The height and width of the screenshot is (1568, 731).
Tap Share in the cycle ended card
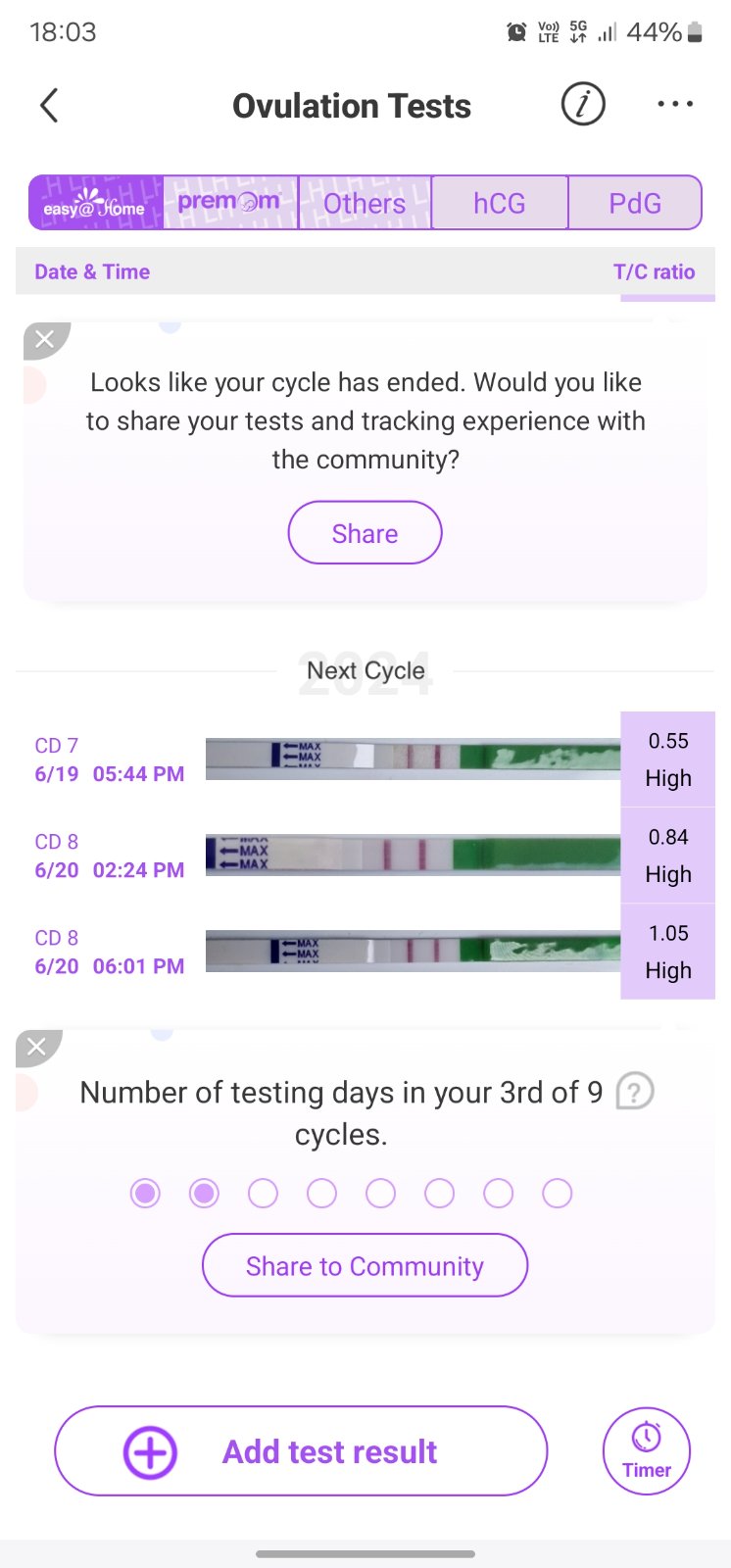(365, 533)
